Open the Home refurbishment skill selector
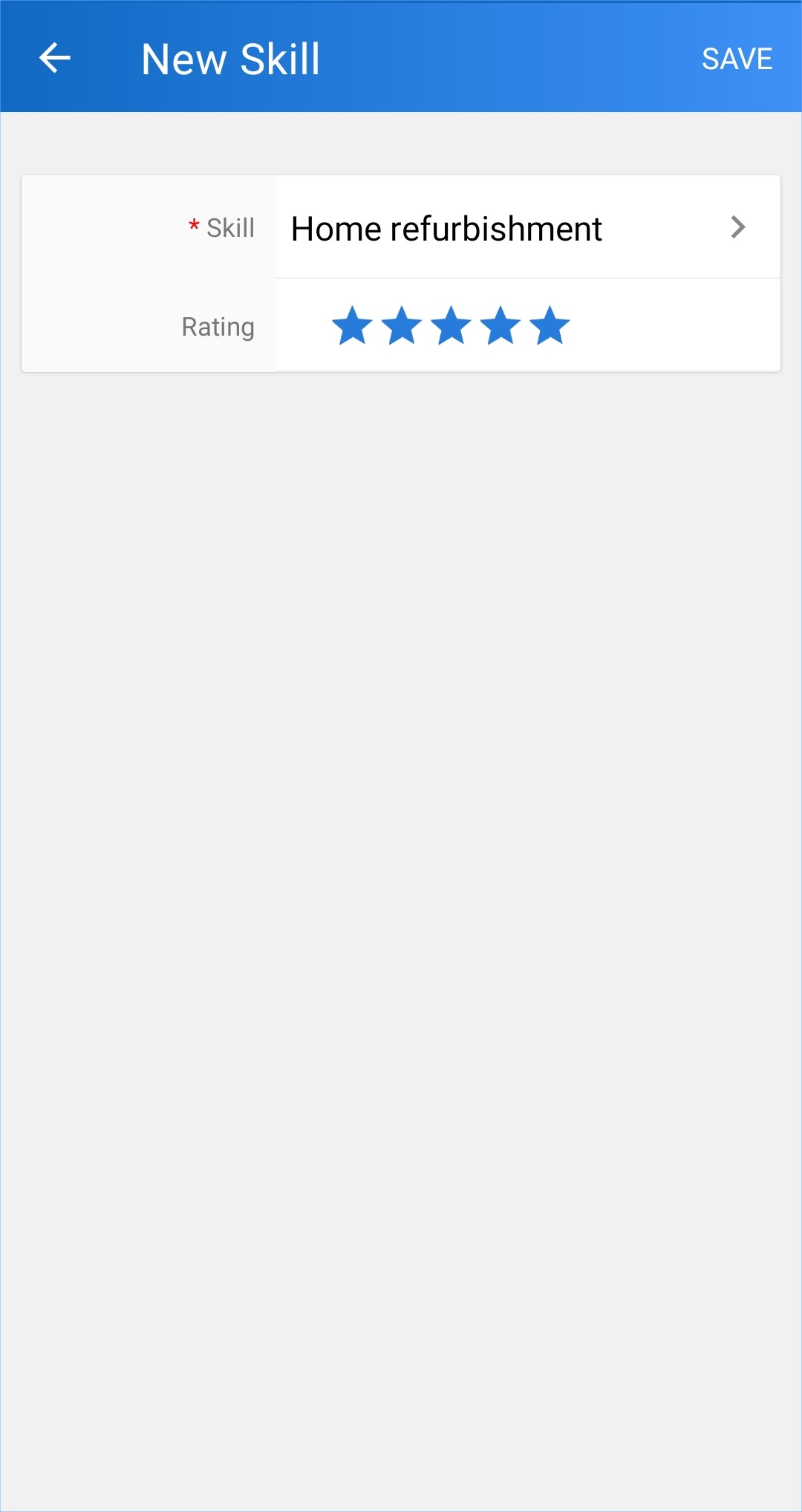The width and height of the screenshot is (802, 1512). coord(527,227)
